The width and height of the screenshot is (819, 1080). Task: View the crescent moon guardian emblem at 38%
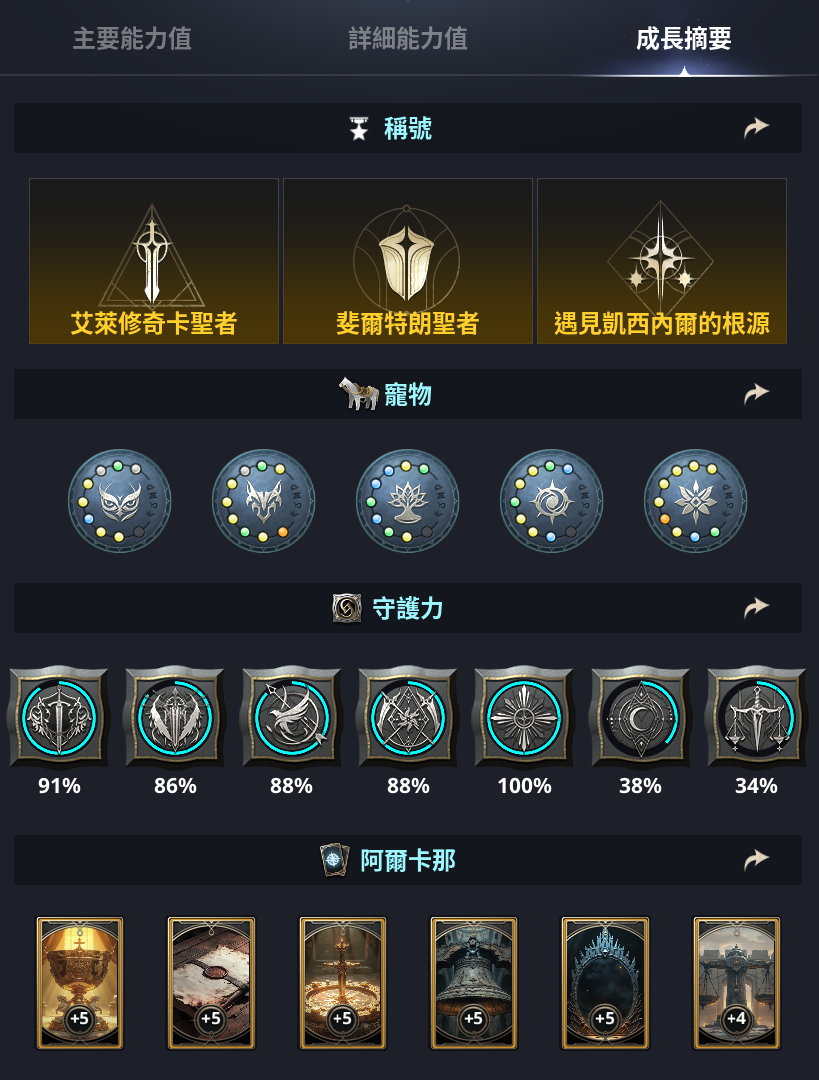coord(640,716)
